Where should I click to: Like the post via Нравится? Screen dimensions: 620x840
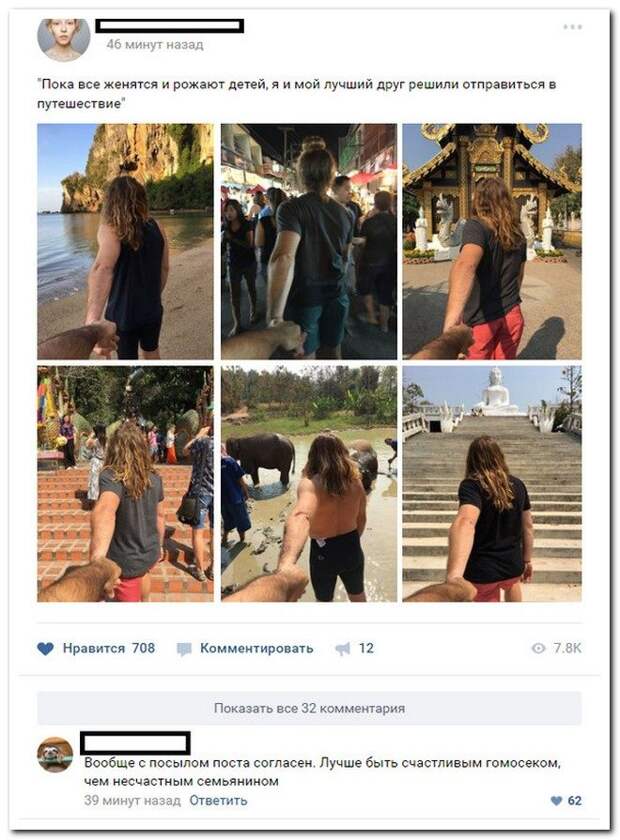pyautogui.click(x=97, y=648)
